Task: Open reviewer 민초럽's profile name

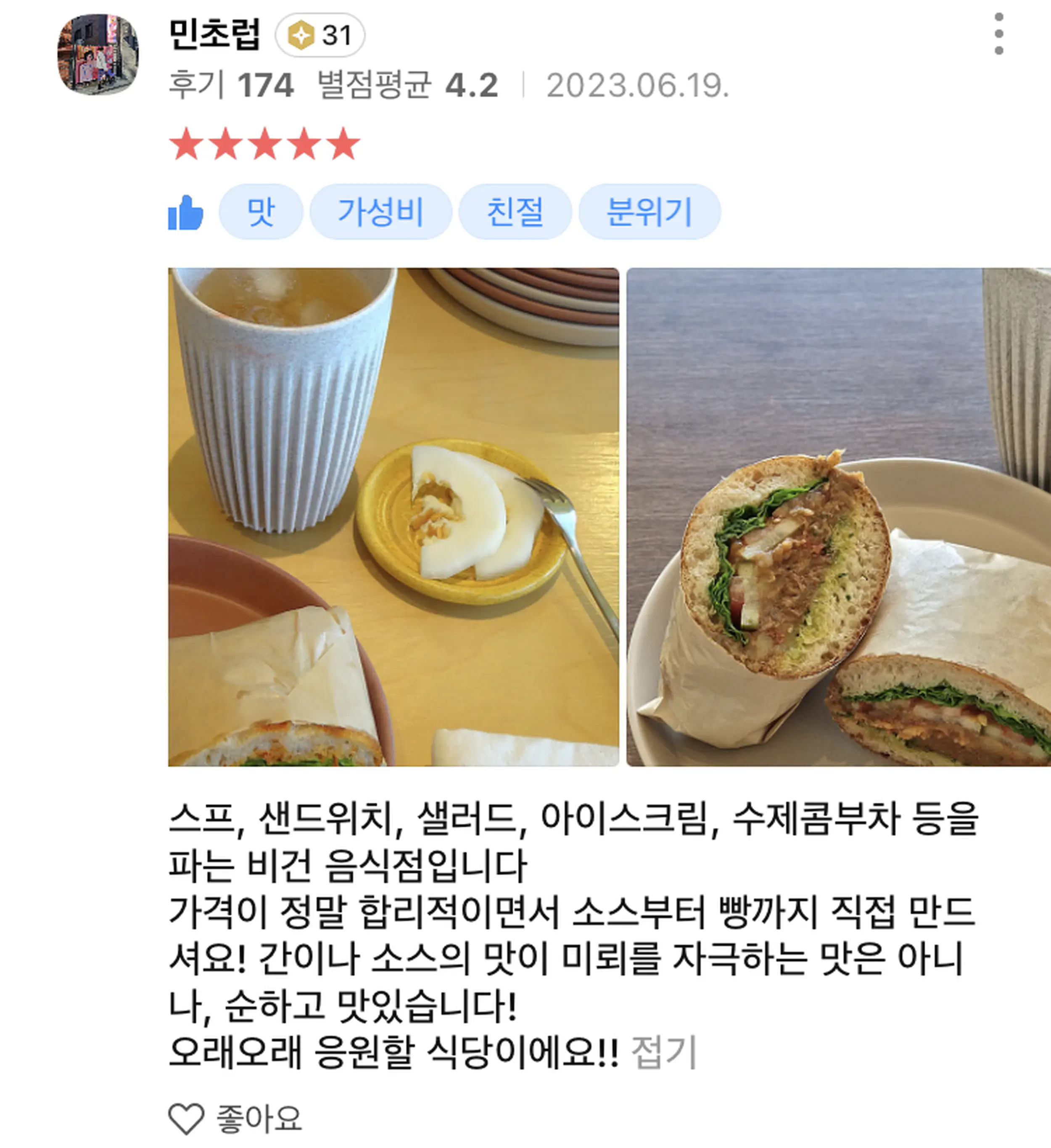Action: [x=215, y=34]
